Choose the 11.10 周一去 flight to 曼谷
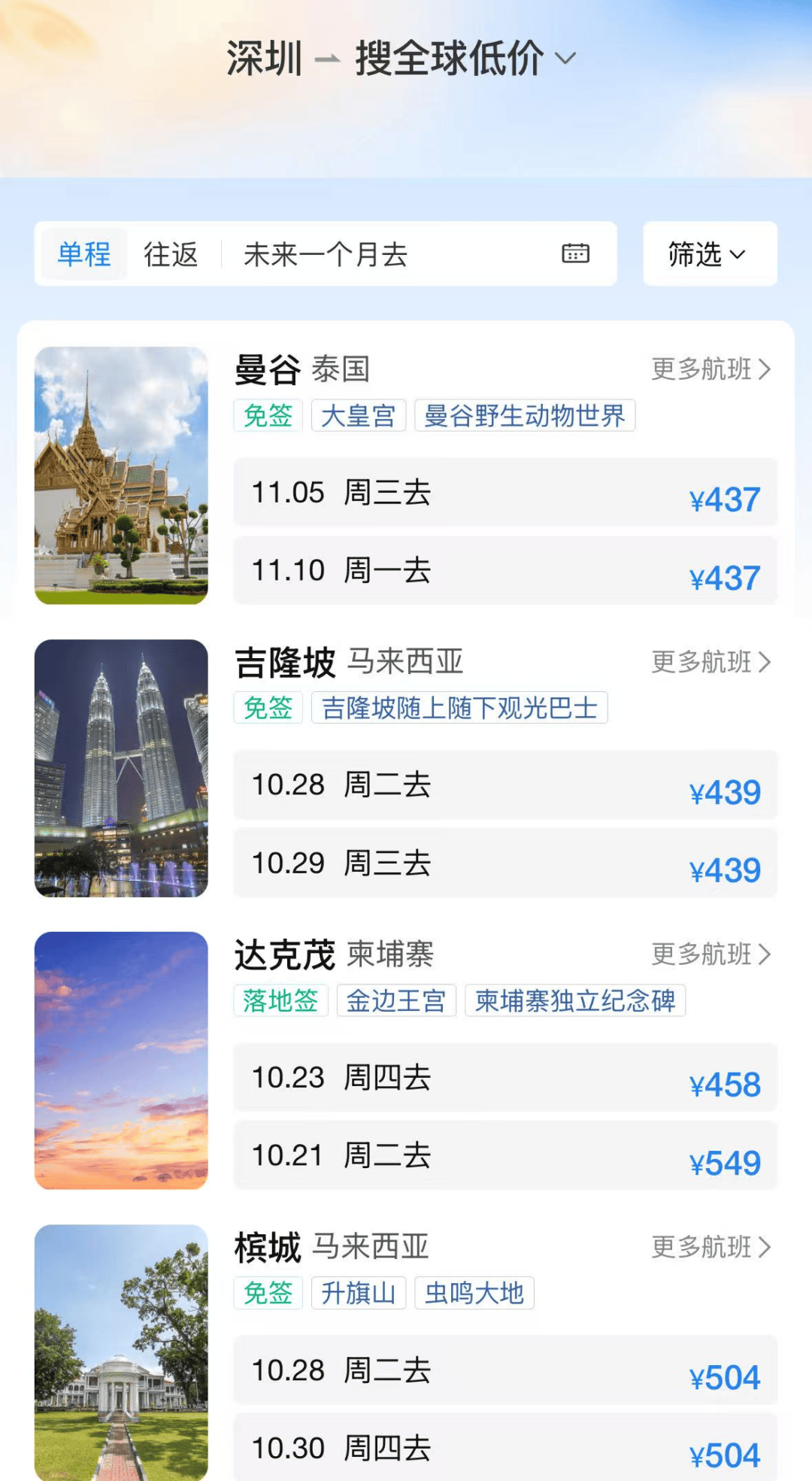This screenshot has height=1481, width=812. (505, 571)
